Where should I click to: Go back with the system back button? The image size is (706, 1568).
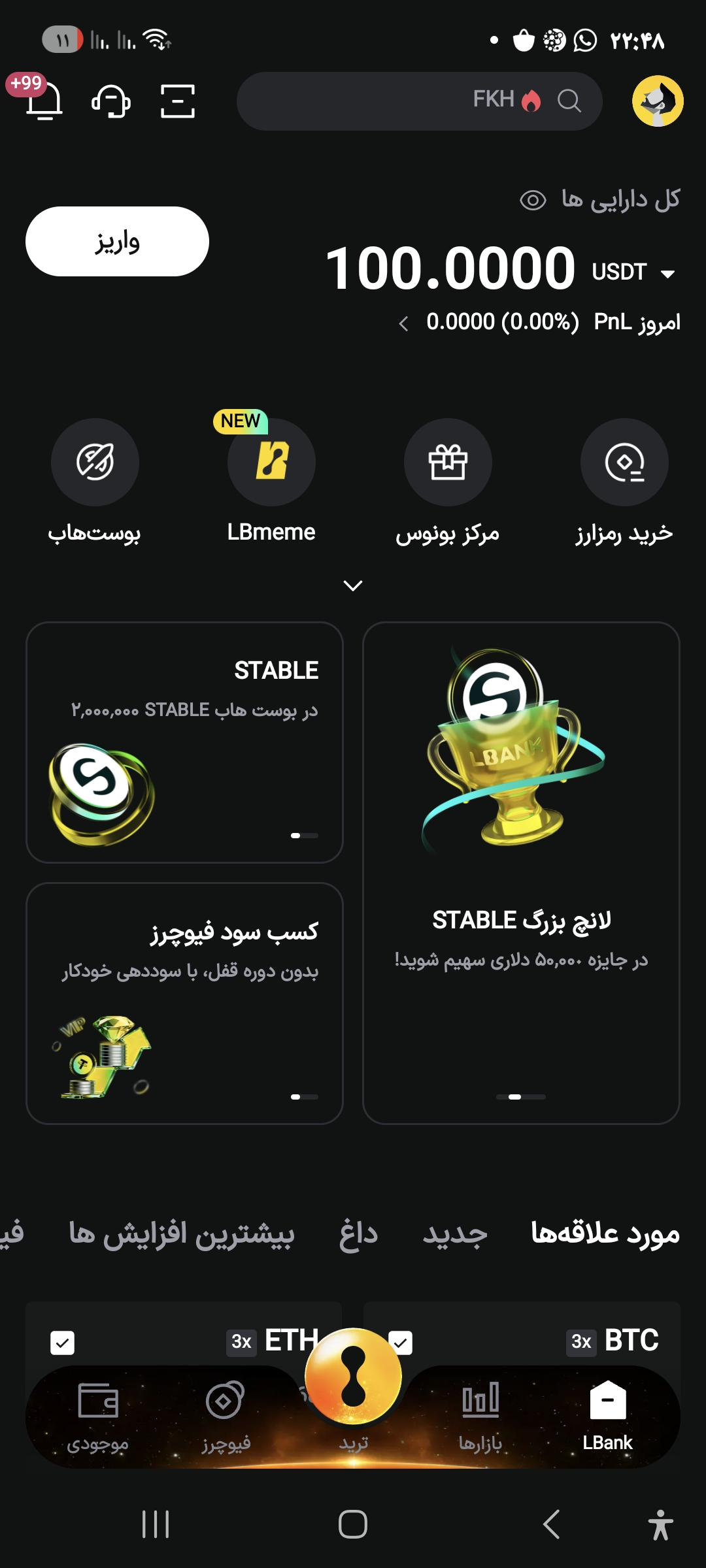pos(551,1525)
